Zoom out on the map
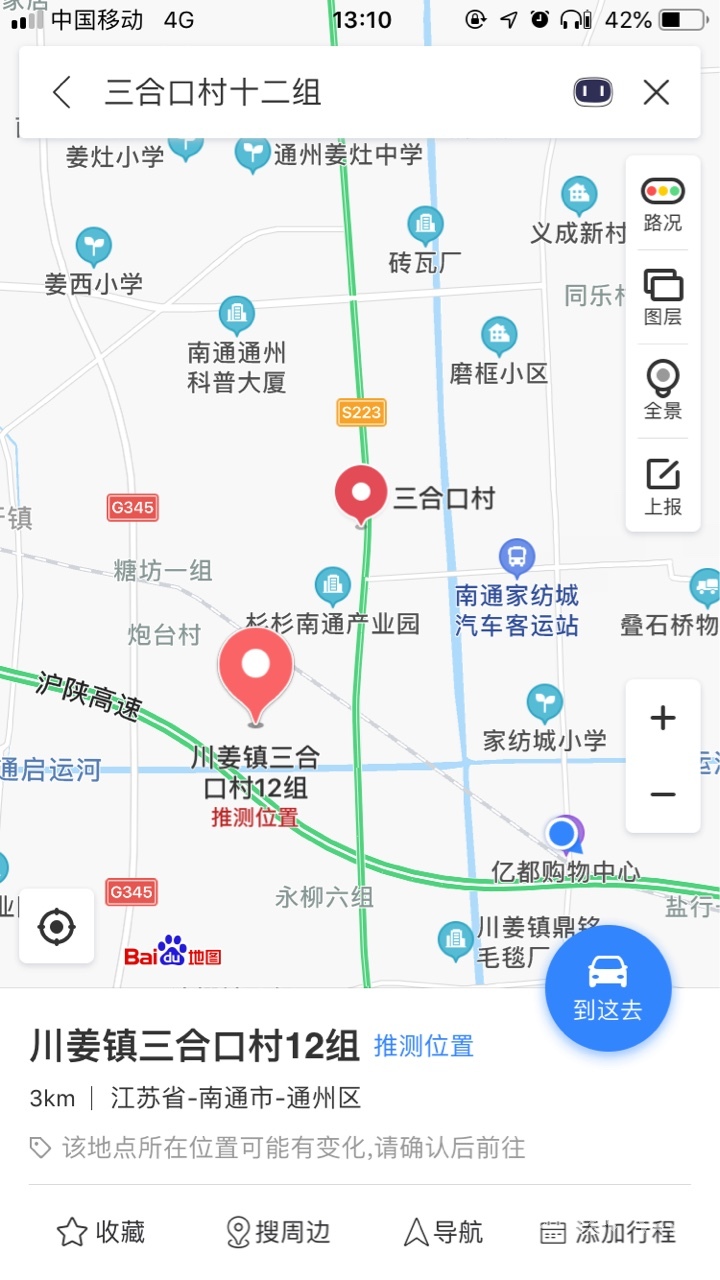This screenshot has width=720, height=1280. tap(663, 795)
